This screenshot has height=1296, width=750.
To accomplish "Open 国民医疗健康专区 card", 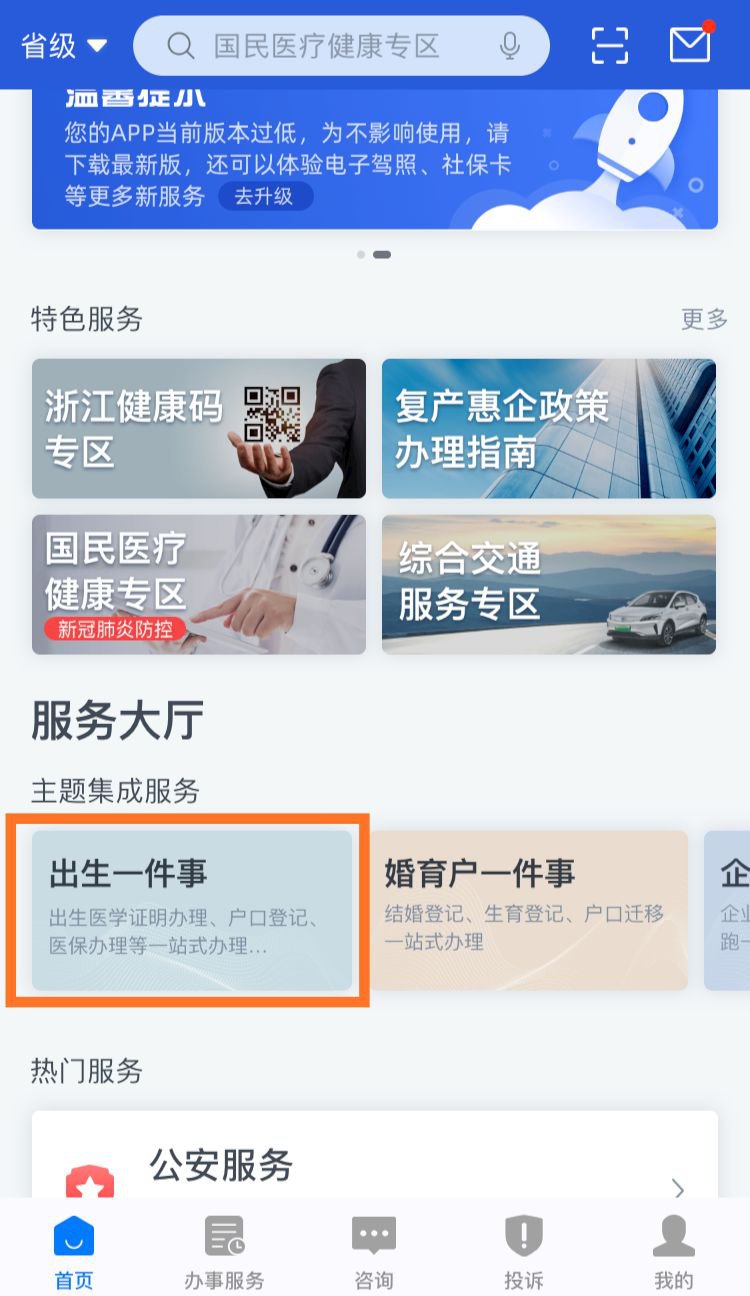I will tap(199, 584).
